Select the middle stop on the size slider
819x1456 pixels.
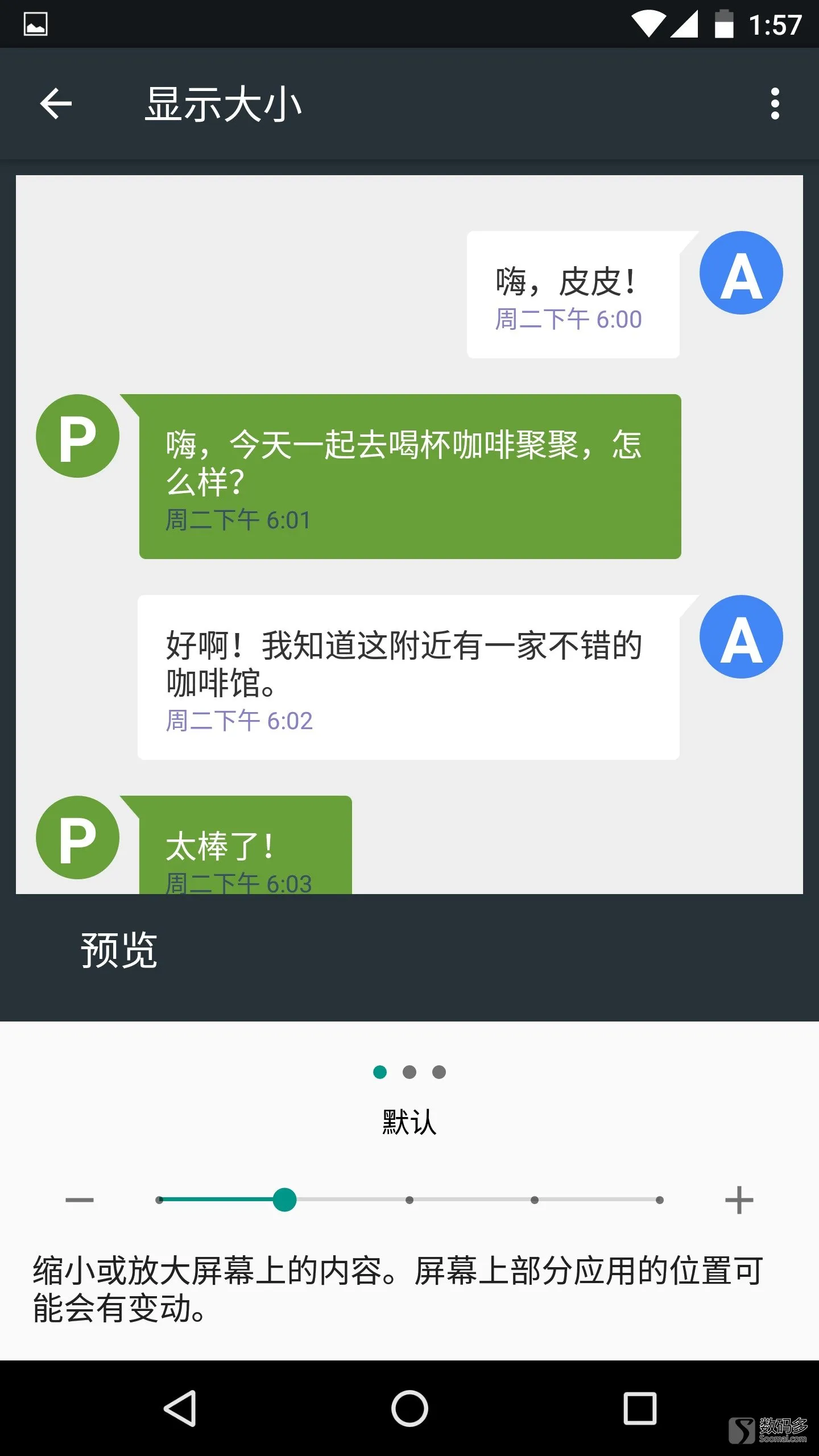pos(409,1200)
